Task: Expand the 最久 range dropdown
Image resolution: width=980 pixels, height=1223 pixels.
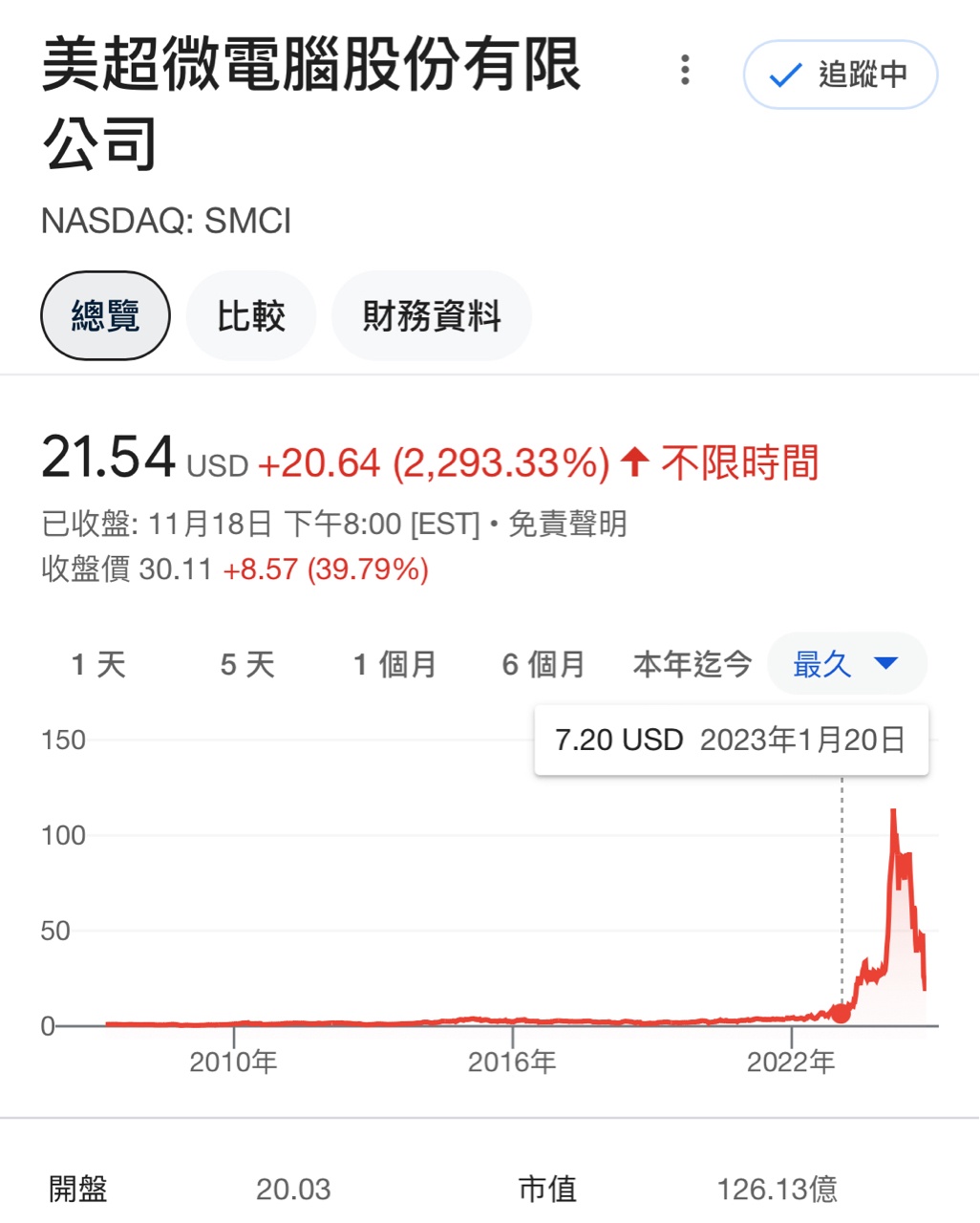Action: pos(846,664)
